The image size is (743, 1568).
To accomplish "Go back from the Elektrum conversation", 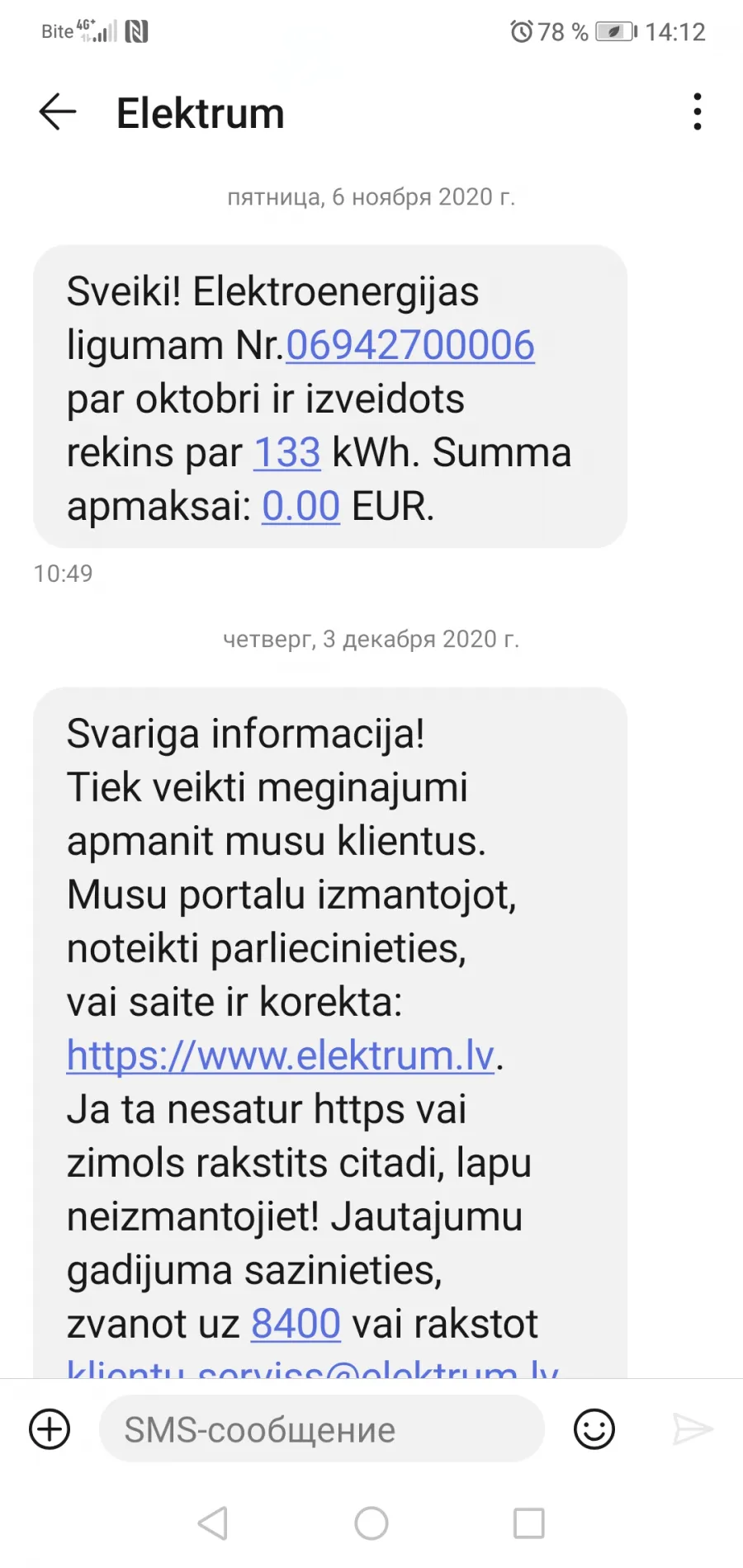I will point(57,112).
